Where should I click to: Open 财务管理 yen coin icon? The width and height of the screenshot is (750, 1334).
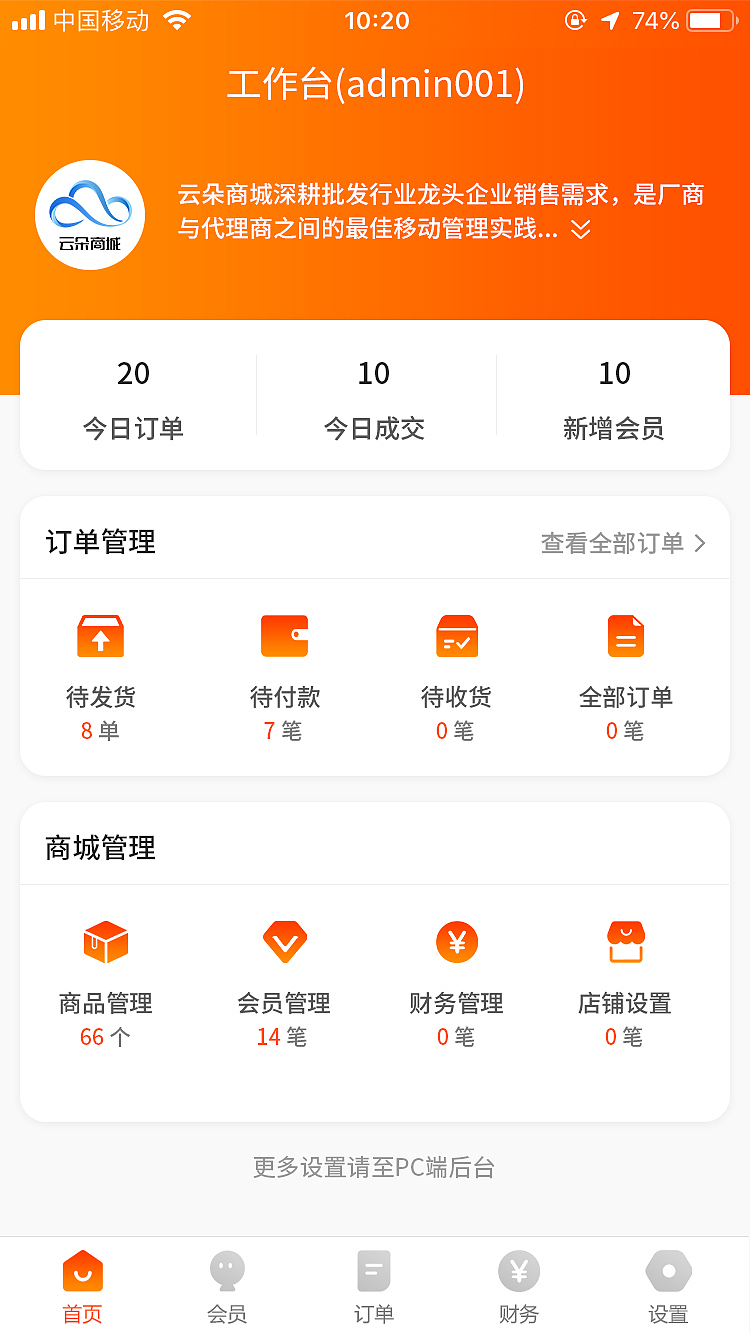click(x=456, y=940)
